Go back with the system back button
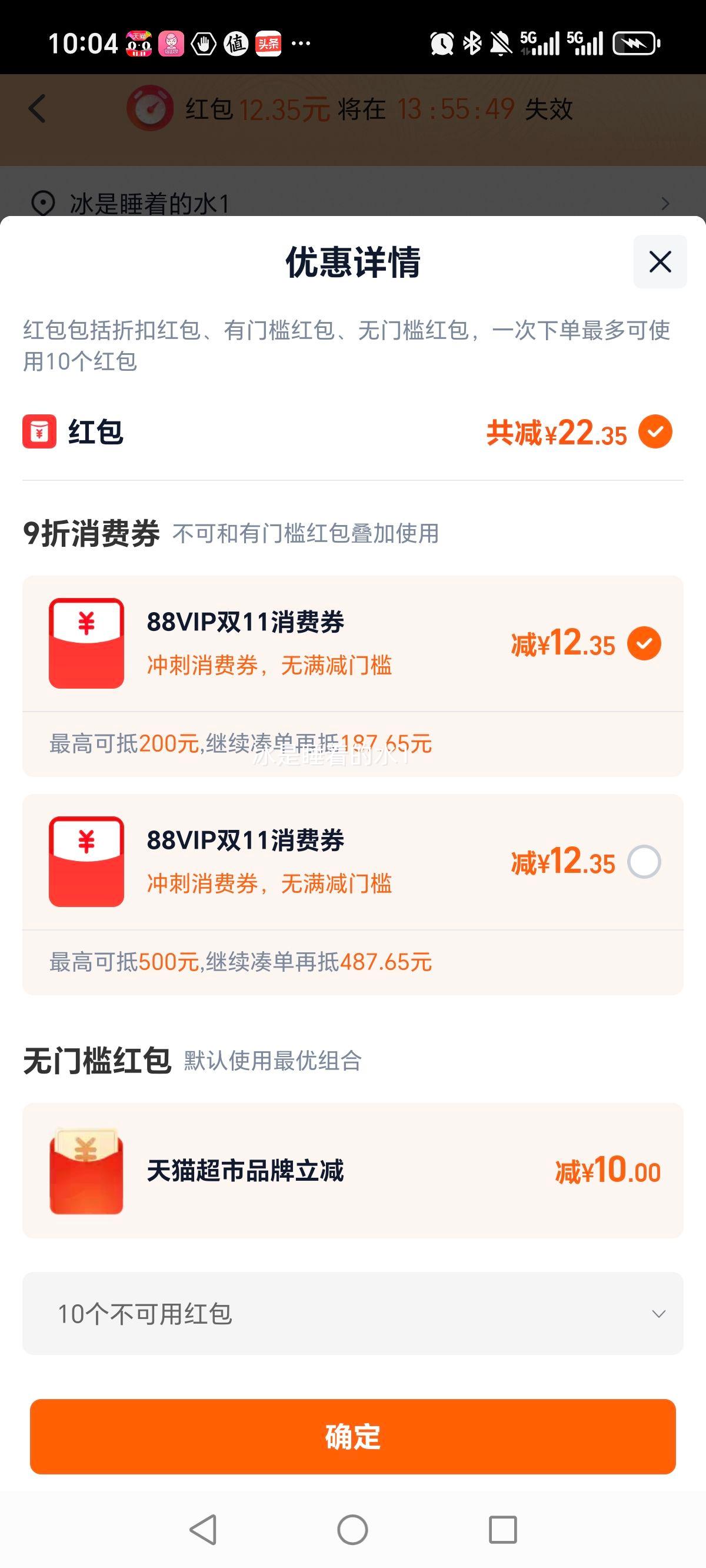 [204, 1530]
